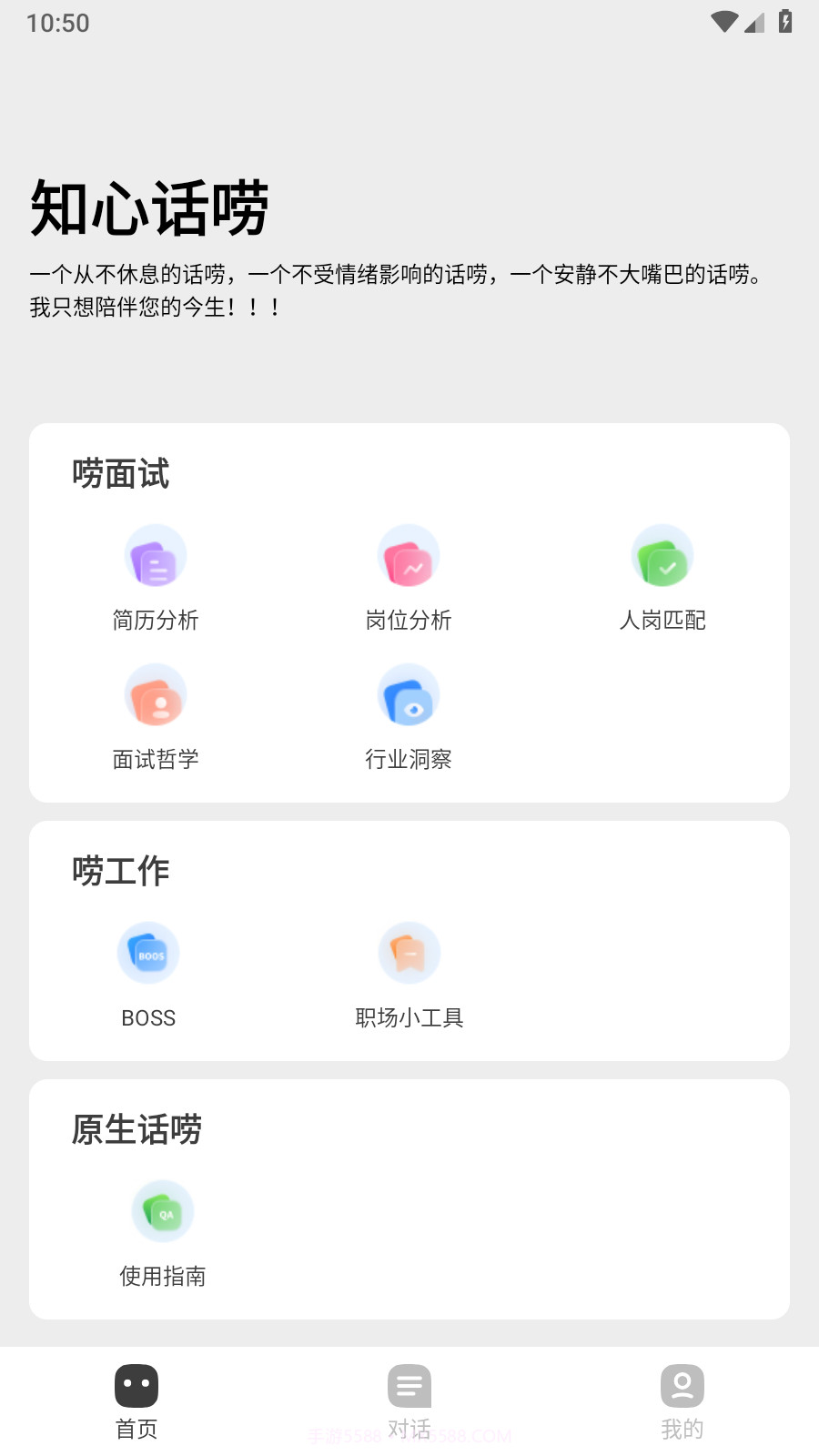Open the 我的 profile tab icon
The image size is (819, 1456).
[682, 1385]
